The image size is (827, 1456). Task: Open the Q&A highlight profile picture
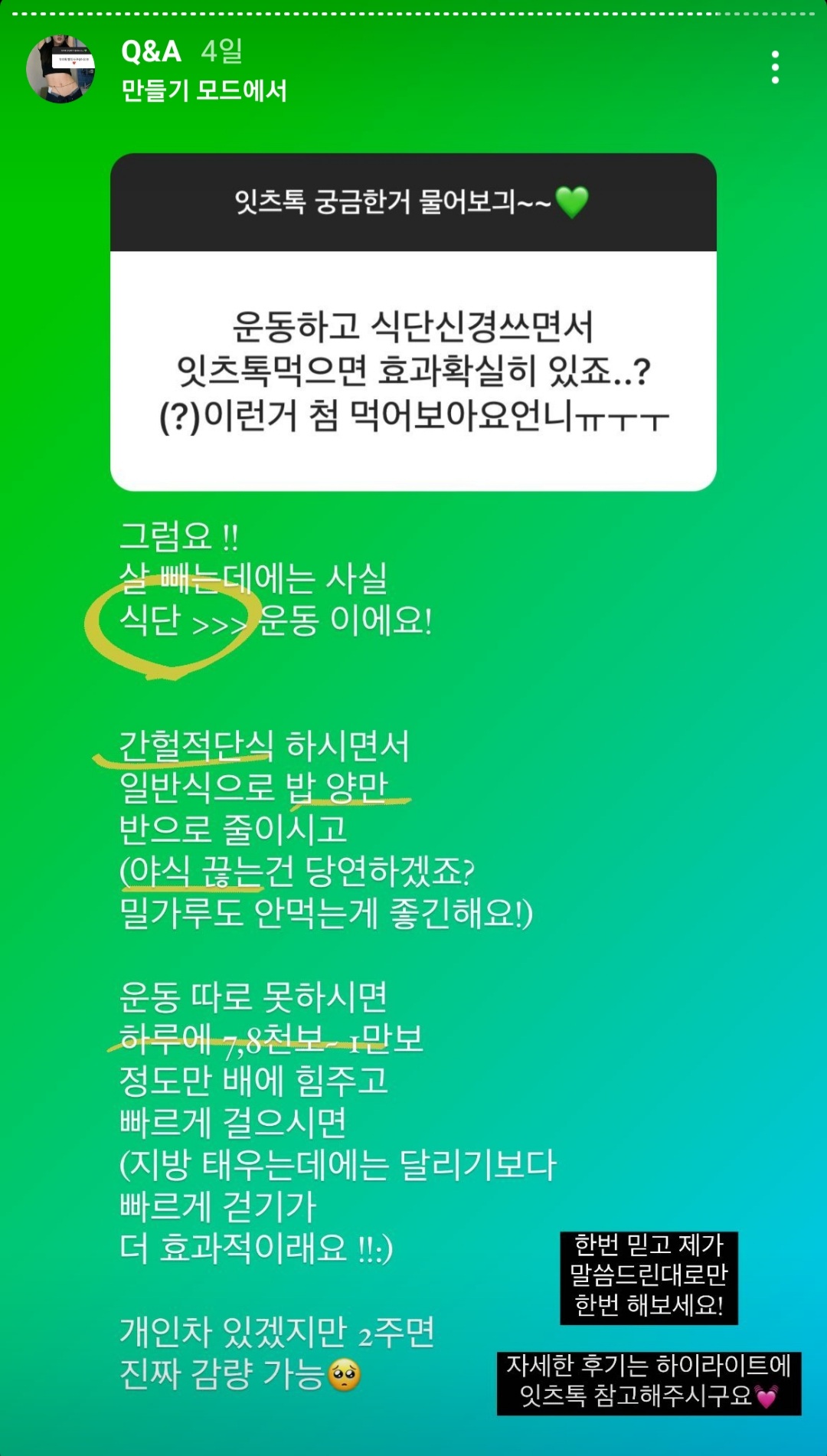(60, 68)
